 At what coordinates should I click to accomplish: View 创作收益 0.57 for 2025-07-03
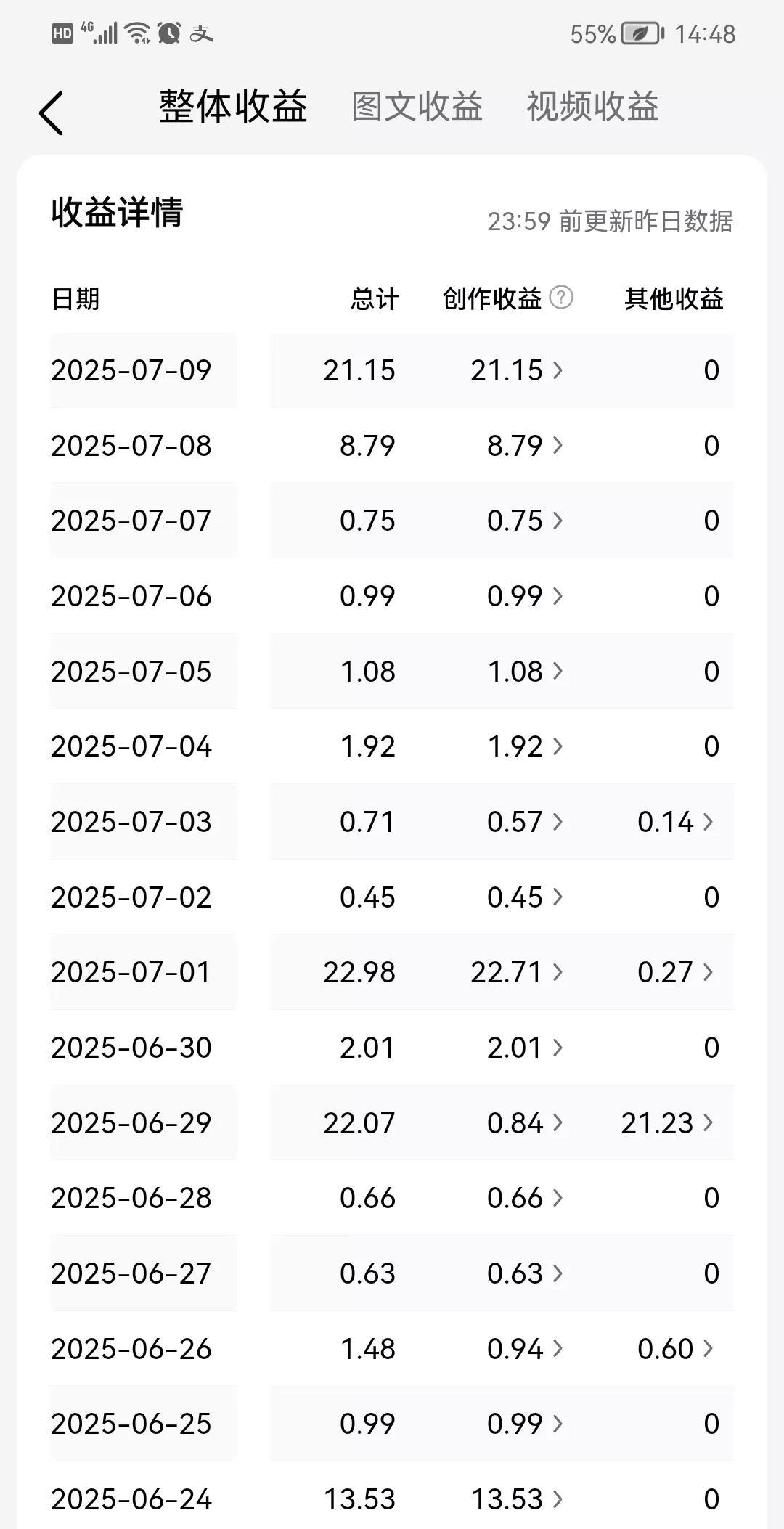[525, 822]
